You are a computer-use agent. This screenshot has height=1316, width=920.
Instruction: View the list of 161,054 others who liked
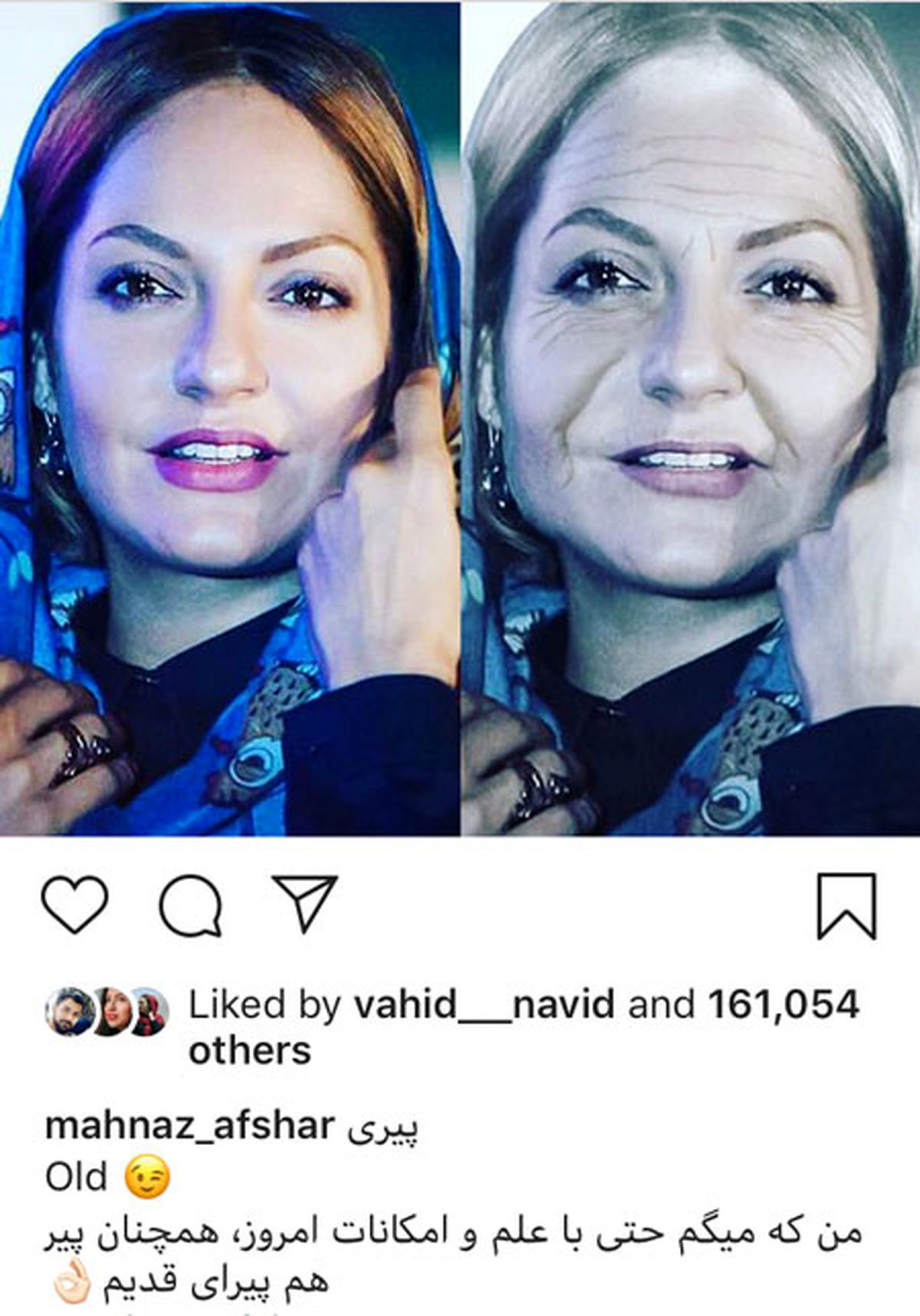click(782, 1005)
